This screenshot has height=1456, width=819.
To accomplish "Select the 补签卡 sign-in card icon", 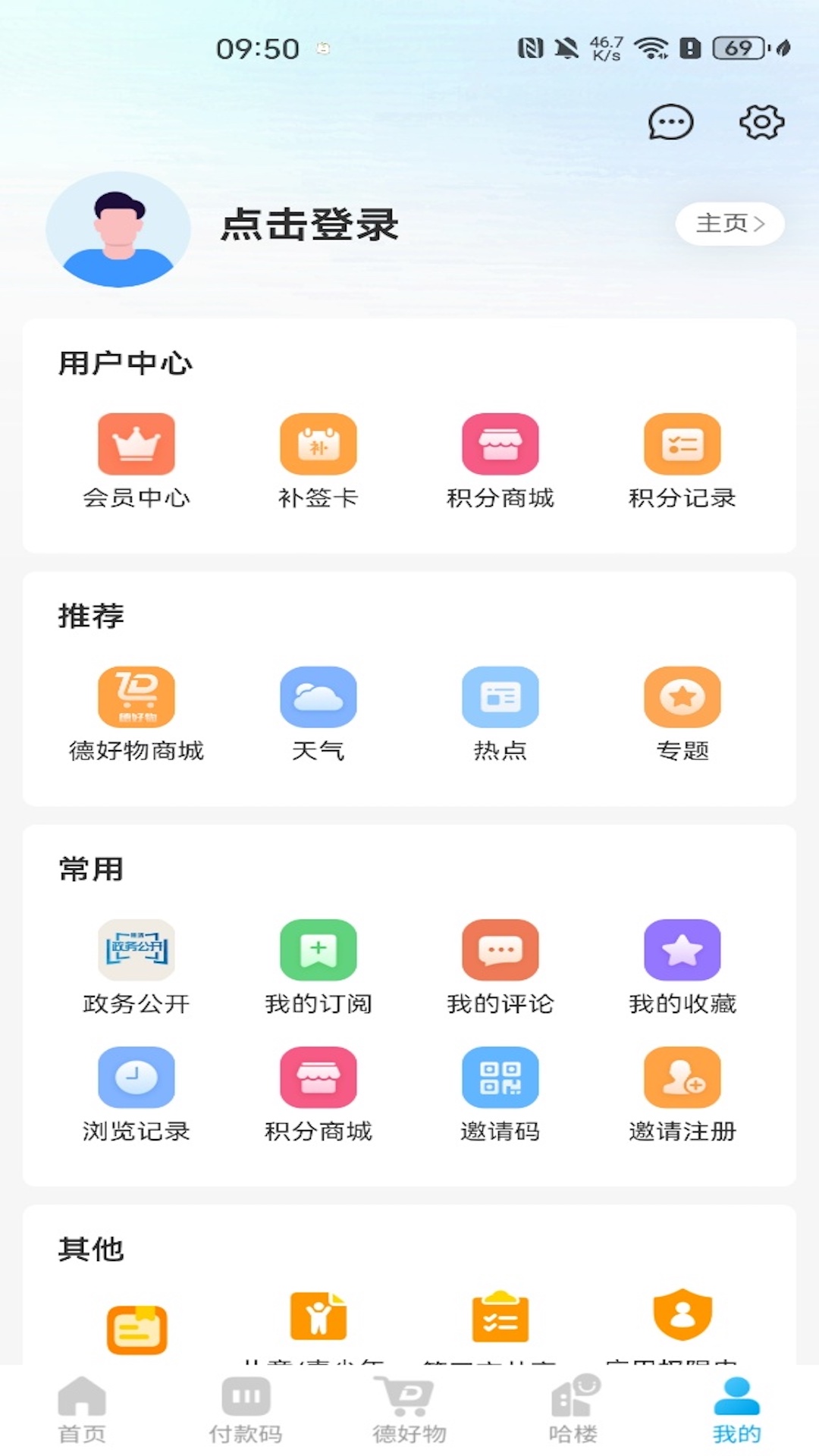I will pyautogui.click(x=318, y=444).
